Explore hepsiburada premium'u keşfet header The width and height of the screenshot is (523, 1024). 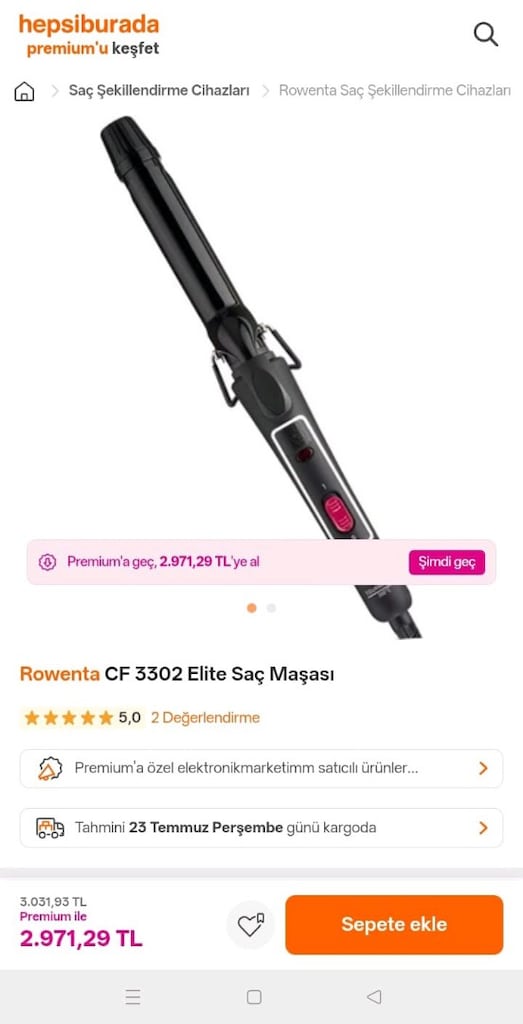[x=89, y=36]
